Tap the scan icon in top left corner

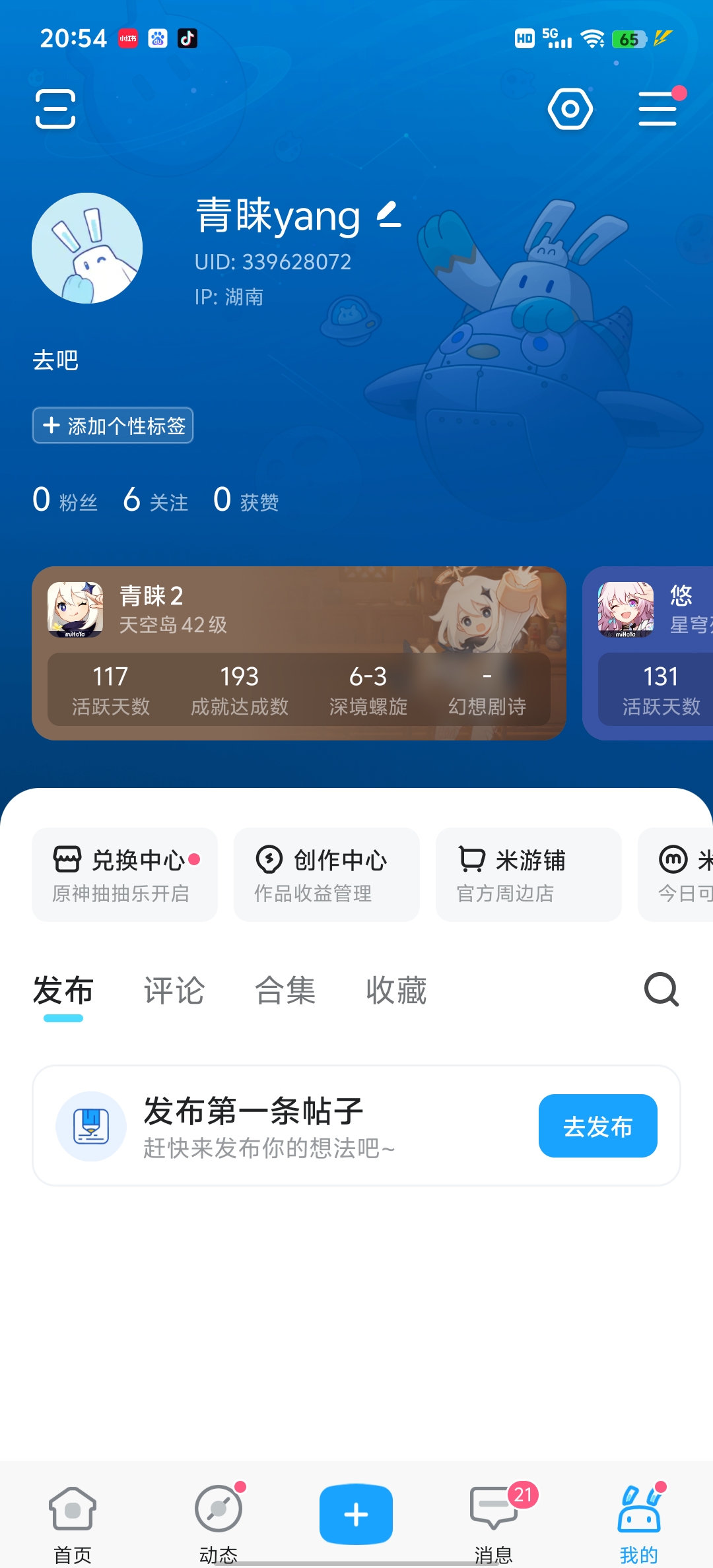(x=55, y=110)
